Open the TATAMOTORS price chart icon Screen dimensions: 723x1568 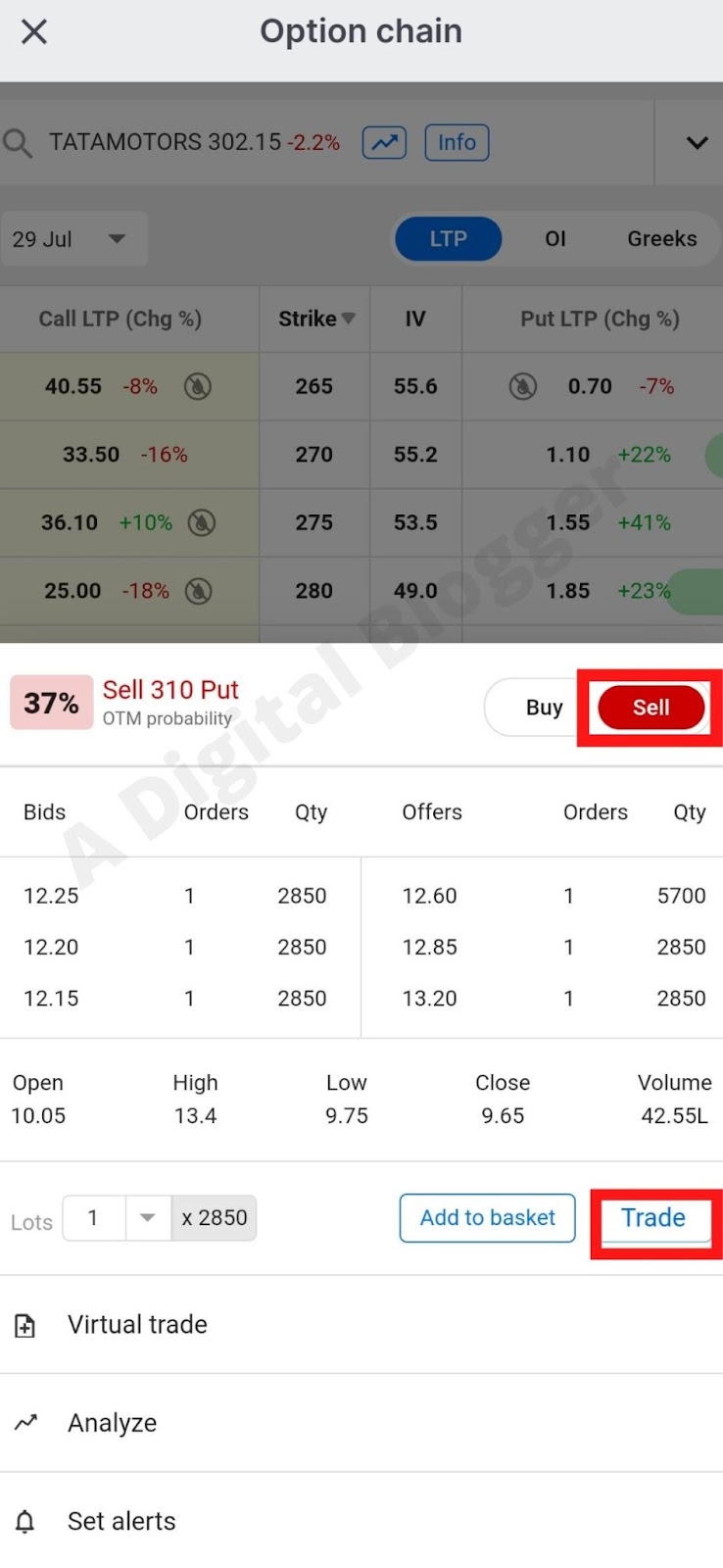[x=383, y=142]
